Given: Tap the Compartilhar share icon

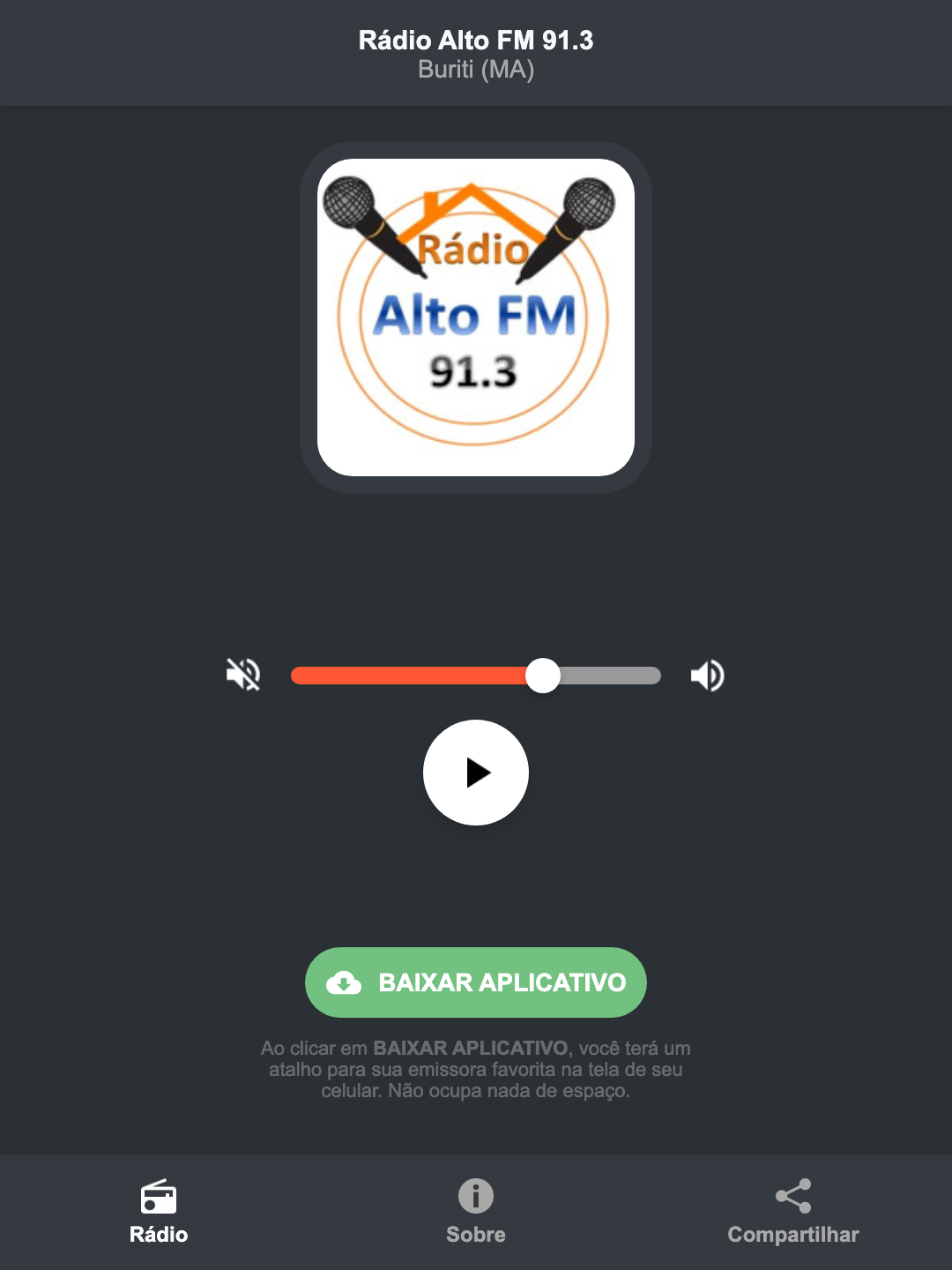Looking at the screenshot, I should (x=792, y=1196).
